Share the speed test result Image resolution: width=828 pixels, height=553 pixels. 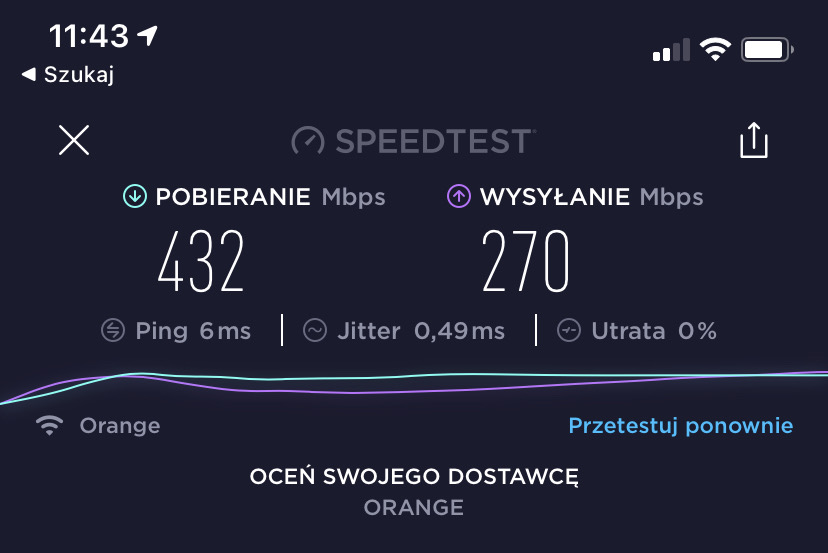[754, 140]
